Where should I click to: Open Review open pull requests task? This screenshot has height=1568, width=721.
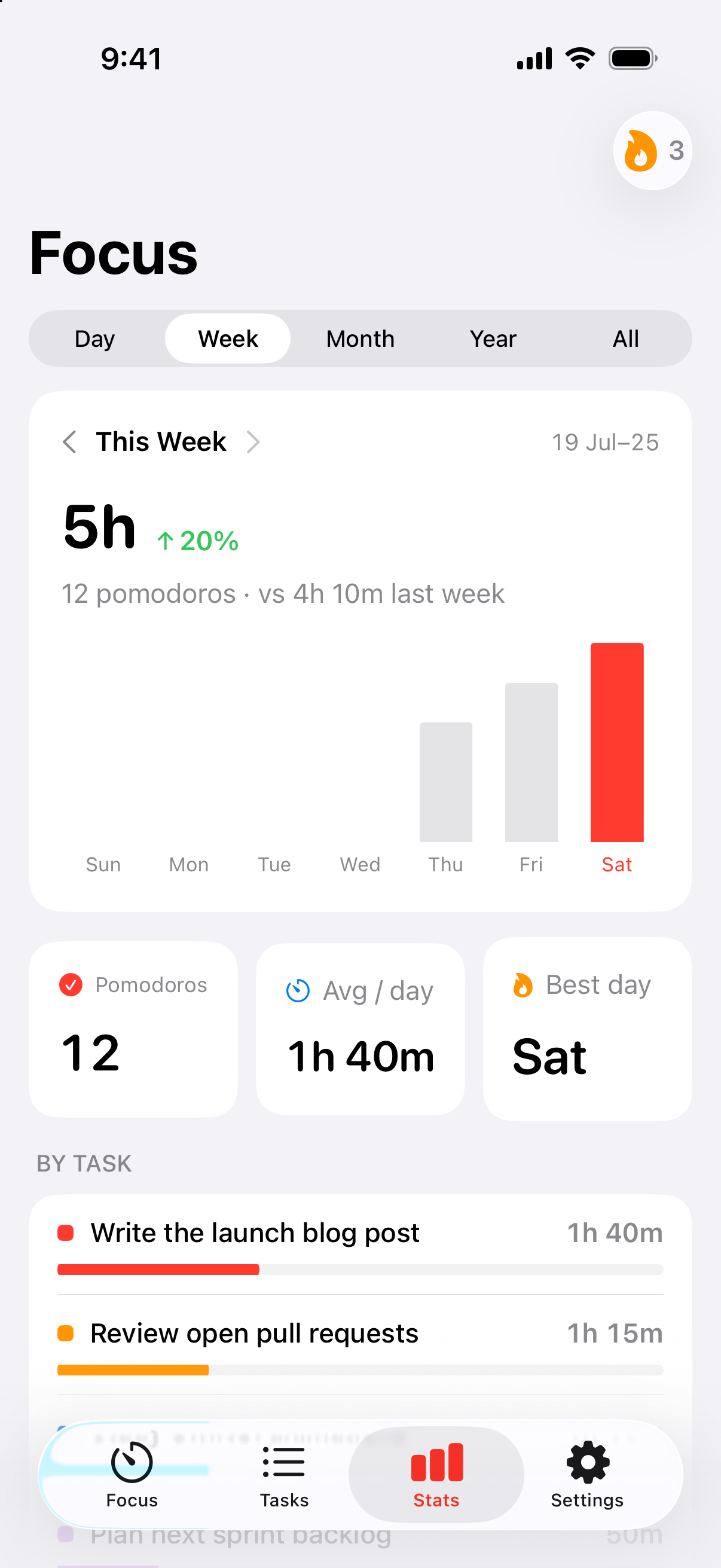click(x=360, y=1344)
